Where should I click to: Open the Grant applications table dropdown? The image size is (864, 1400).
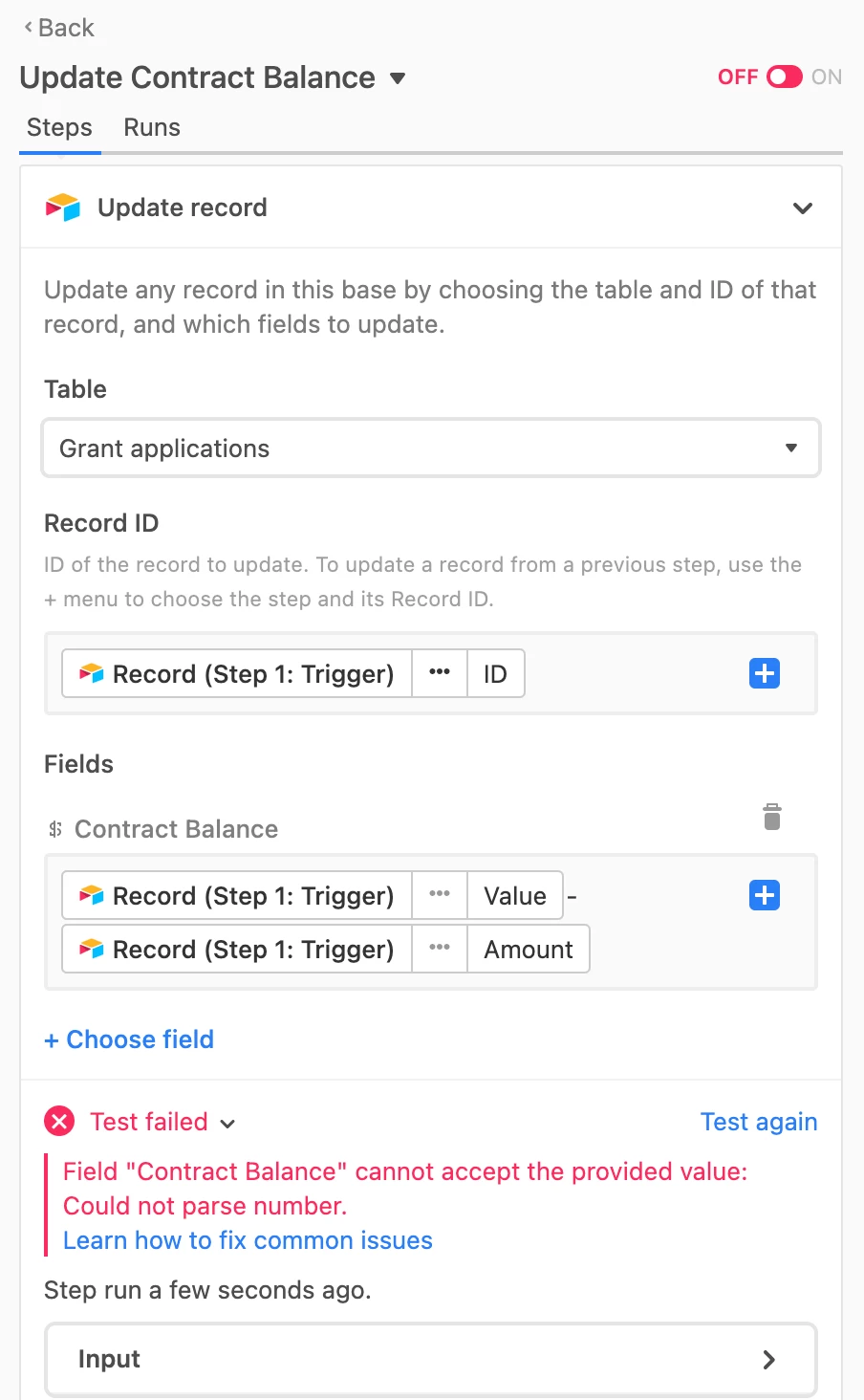tap(431, 448)
